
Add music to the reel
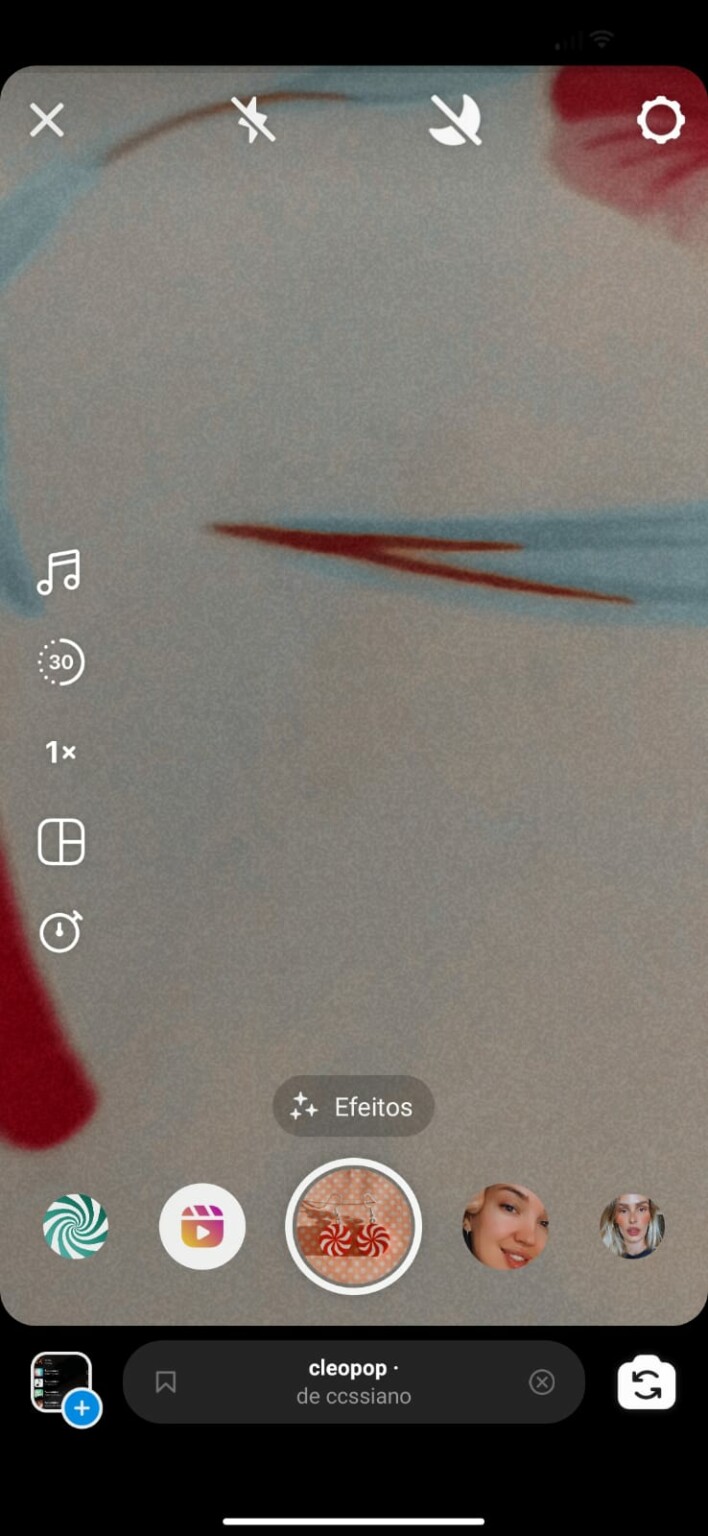[59, 572]
